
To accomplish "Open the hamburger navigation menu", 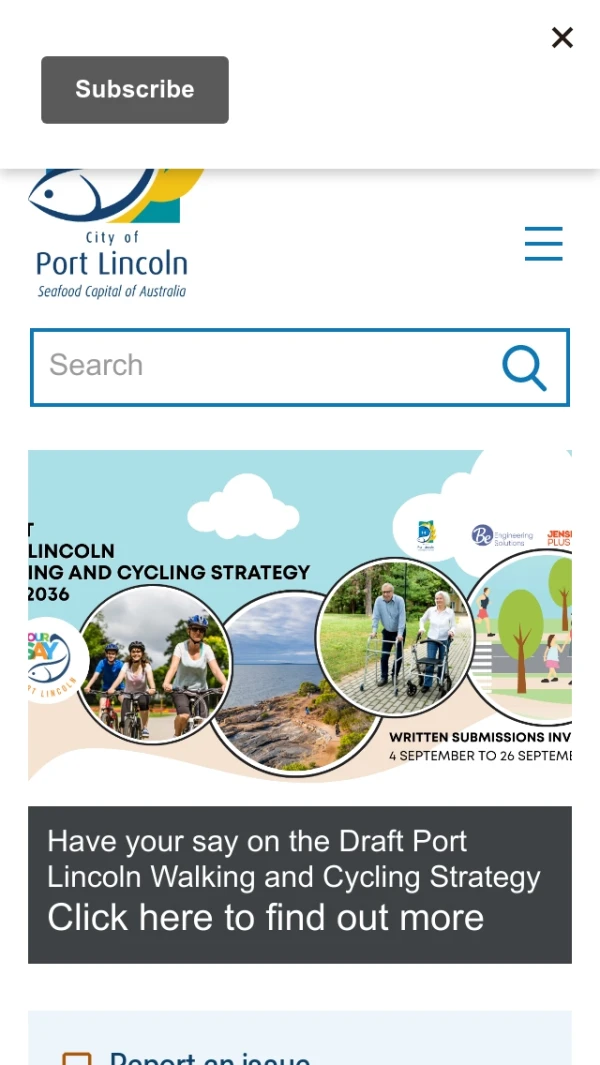I will (544, 244).
